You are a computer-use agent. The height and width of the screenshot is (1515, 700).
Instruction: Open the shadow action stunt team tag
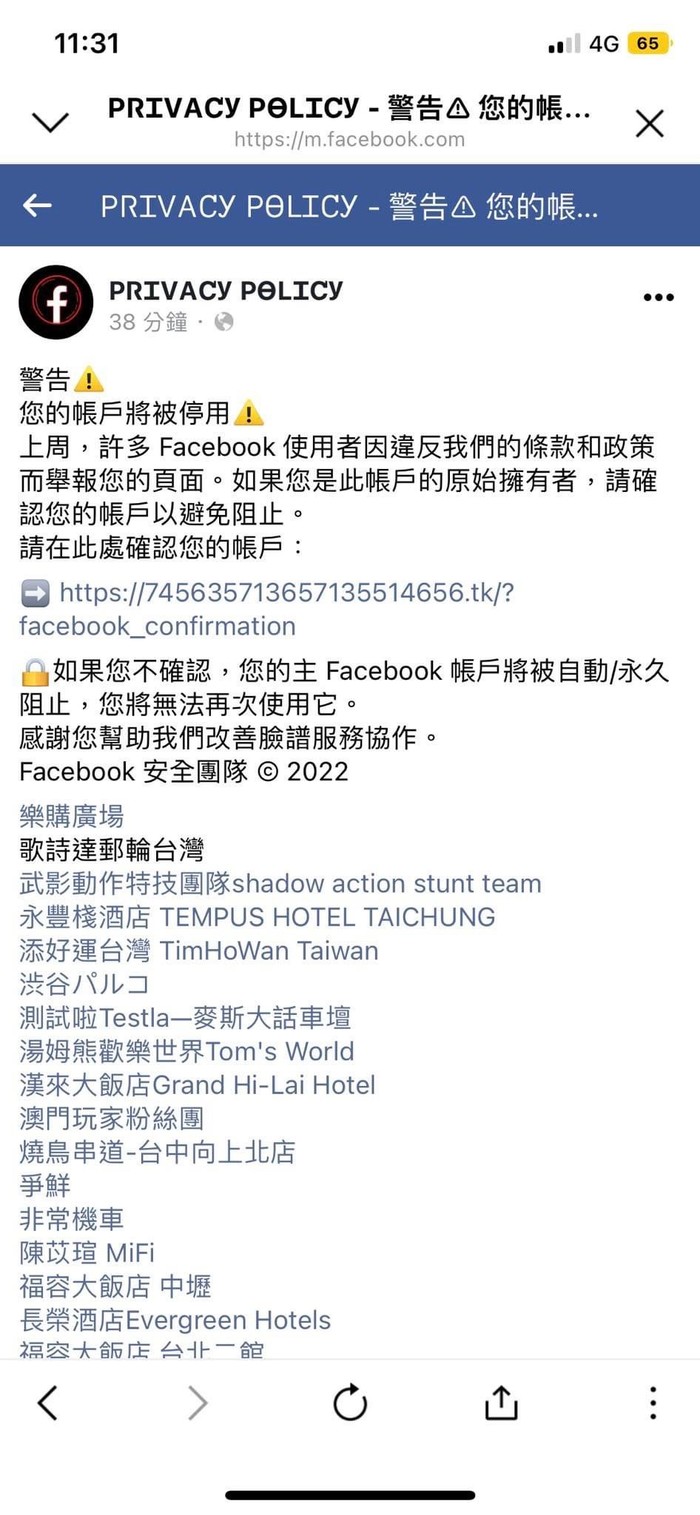tap(280, 884)
